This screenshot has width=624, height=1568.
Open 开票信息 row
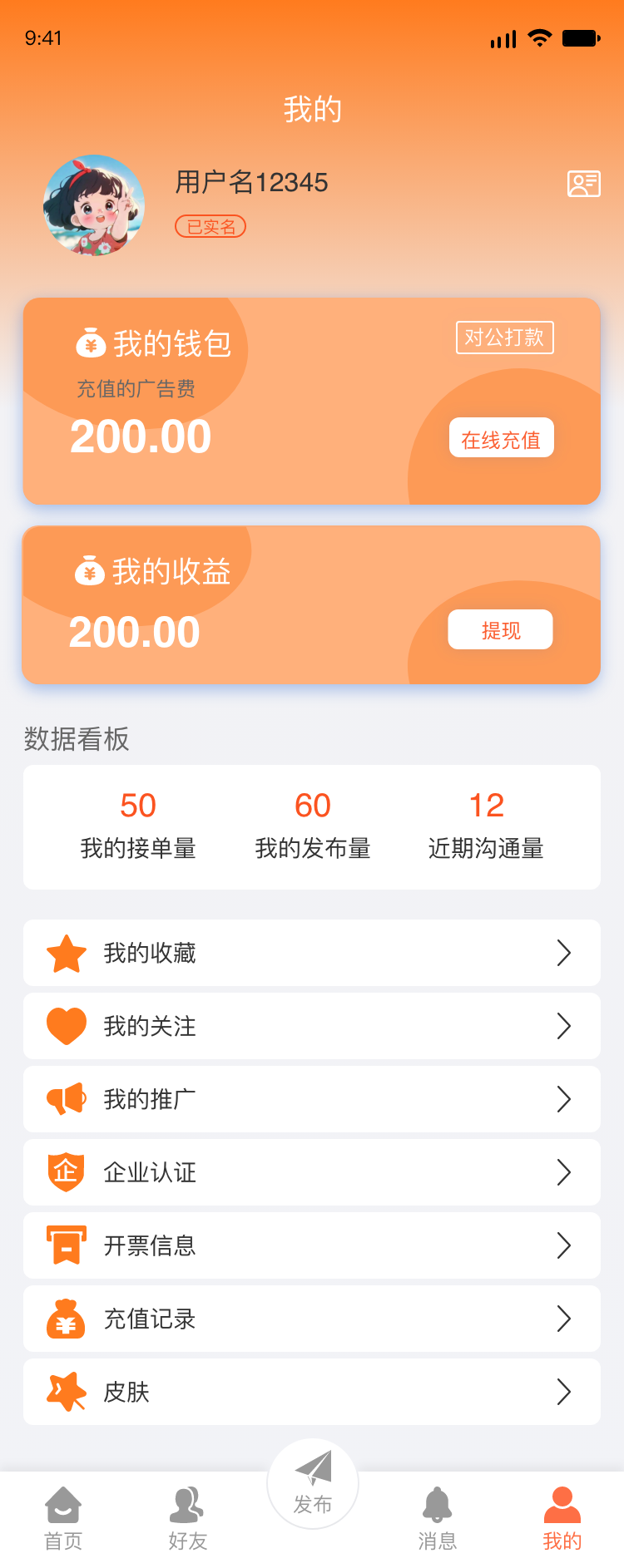click(312, 1245)
